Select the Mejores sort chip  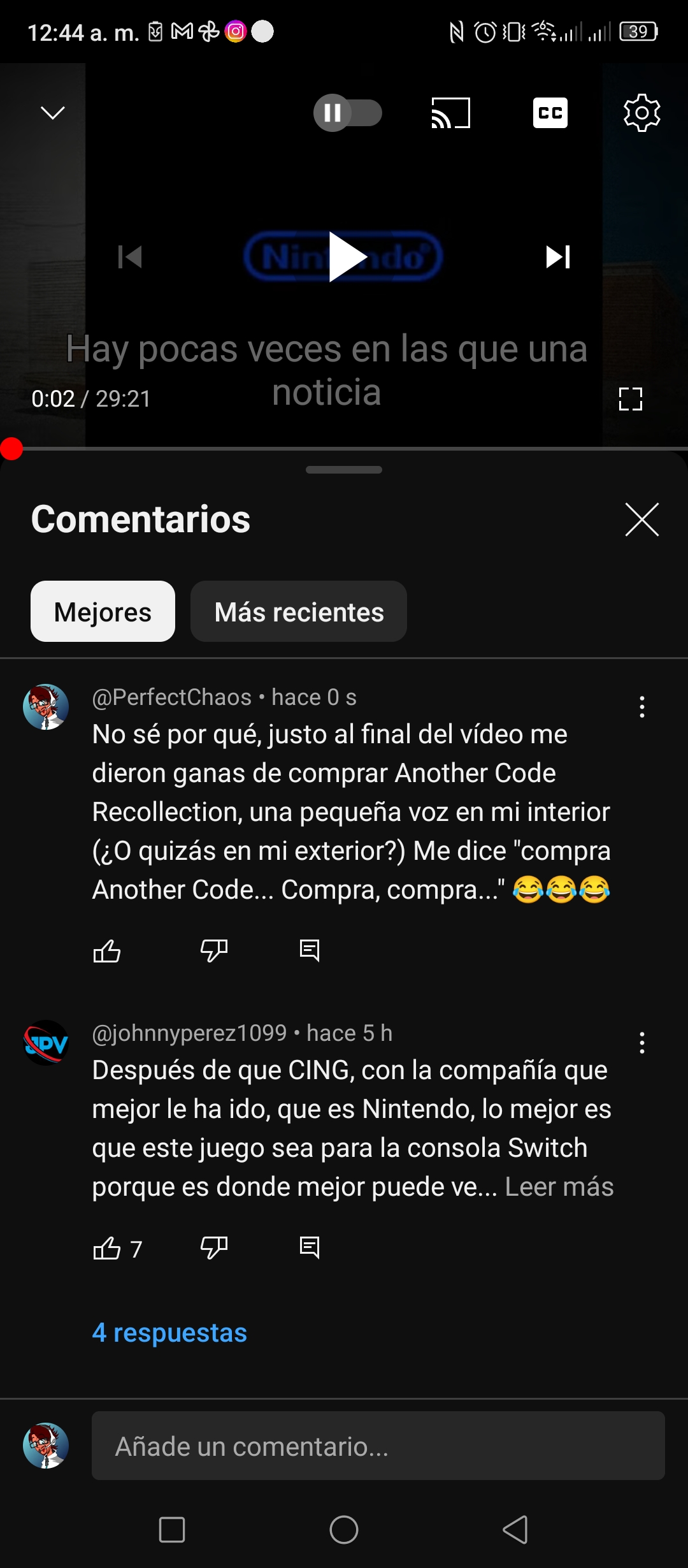click(x=103, y=611)
